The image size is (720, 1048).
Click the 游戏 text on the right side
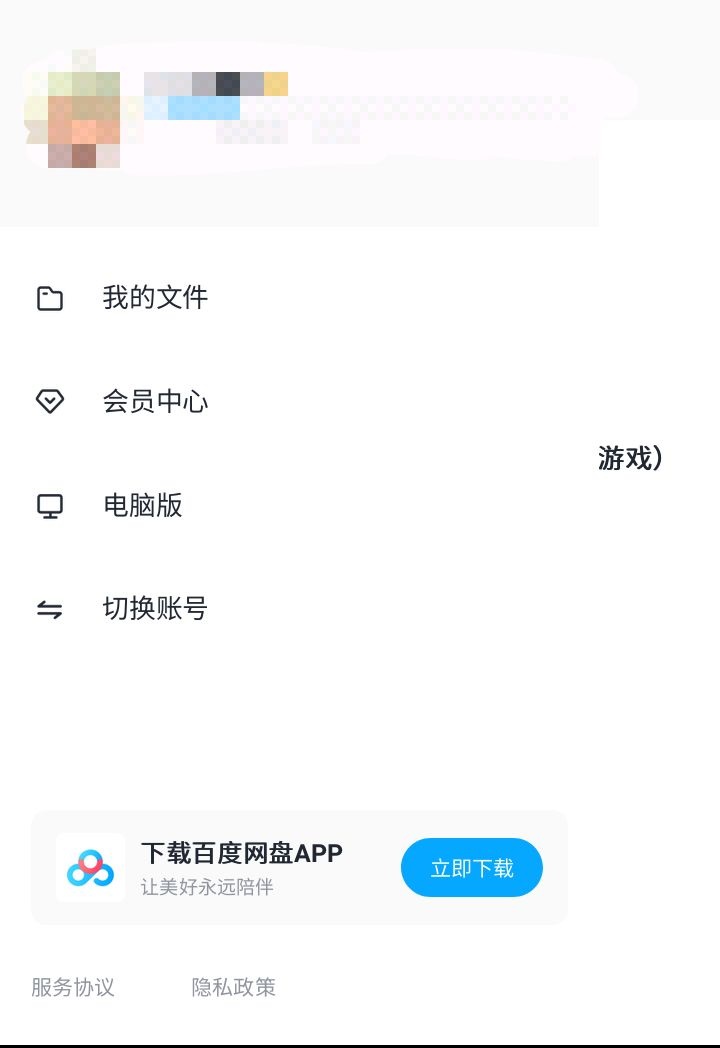pos(632,459)
